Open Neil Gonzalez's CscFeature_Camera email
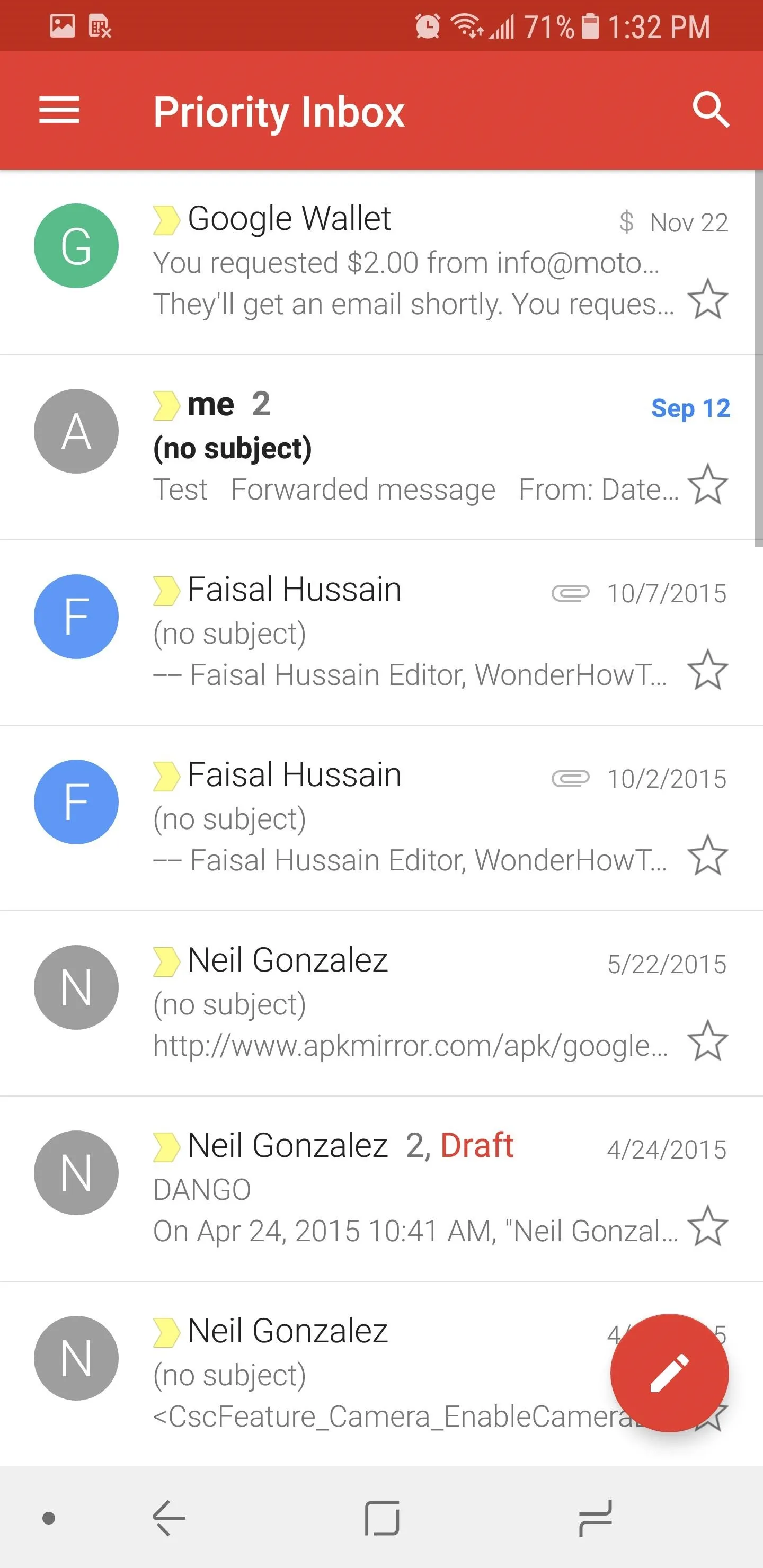The height and width of the screenshot is (1568, 763). (305, 1374)
